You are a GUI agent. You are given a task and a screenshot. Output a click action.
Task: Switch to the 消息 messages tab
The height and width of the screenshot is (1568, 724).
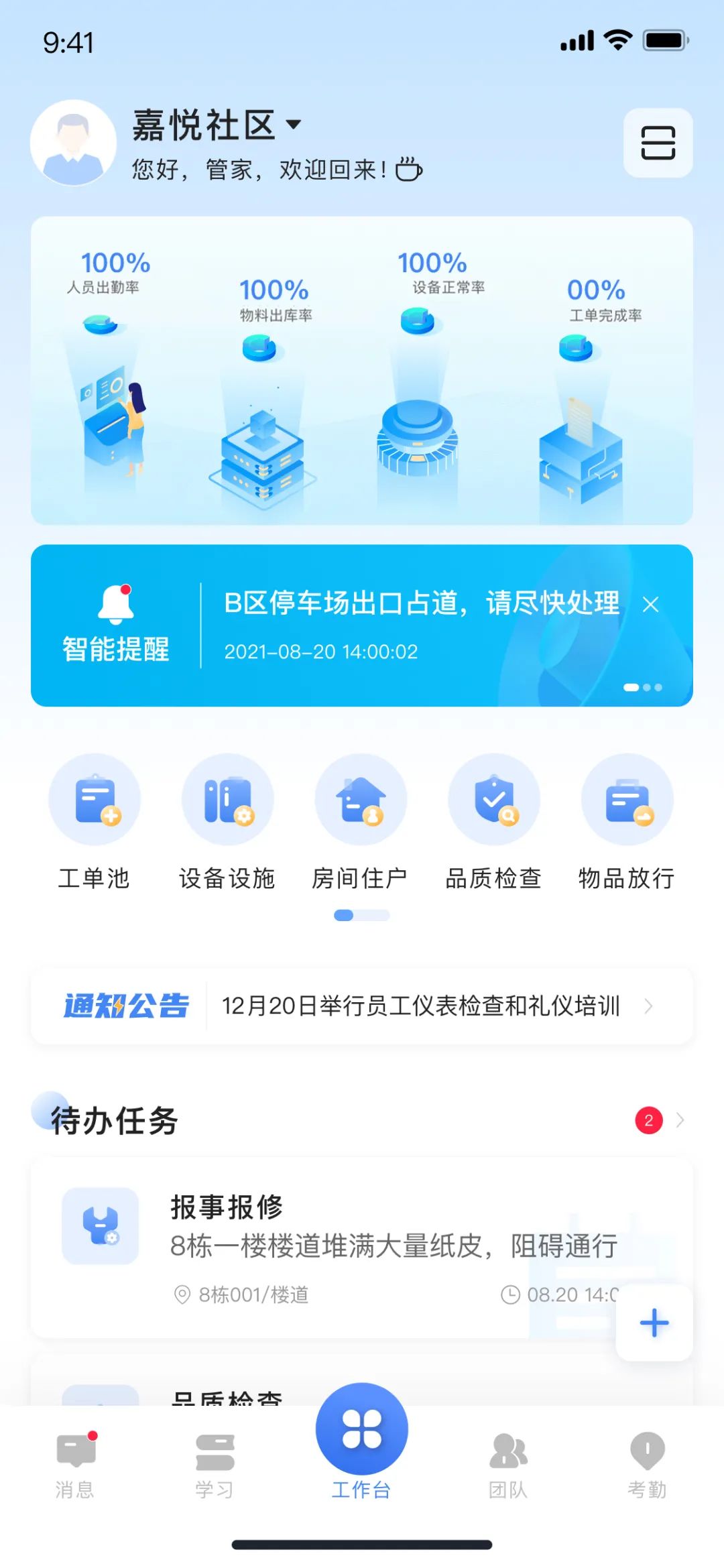coord(76,1461)
